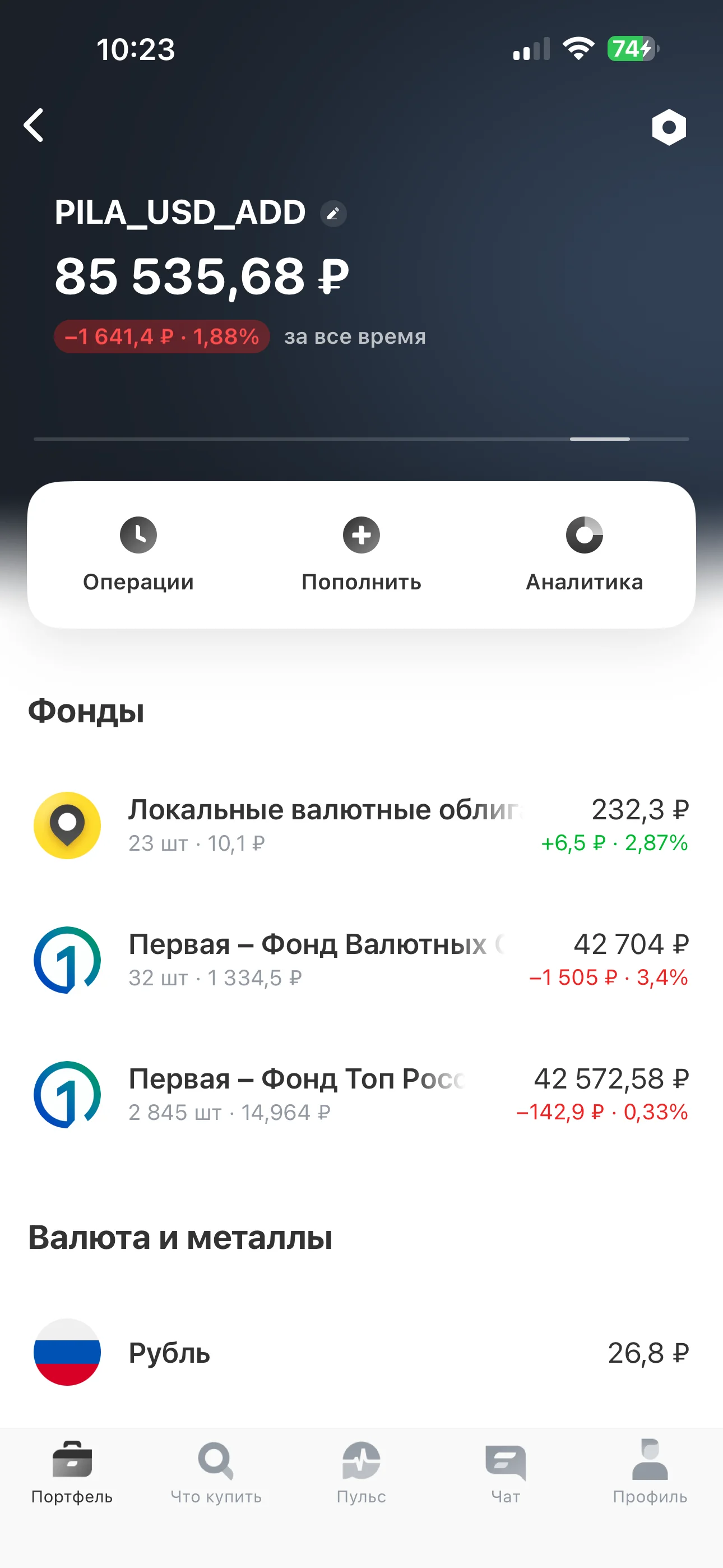
Task: Open Операции history
Action: (138, 555)
